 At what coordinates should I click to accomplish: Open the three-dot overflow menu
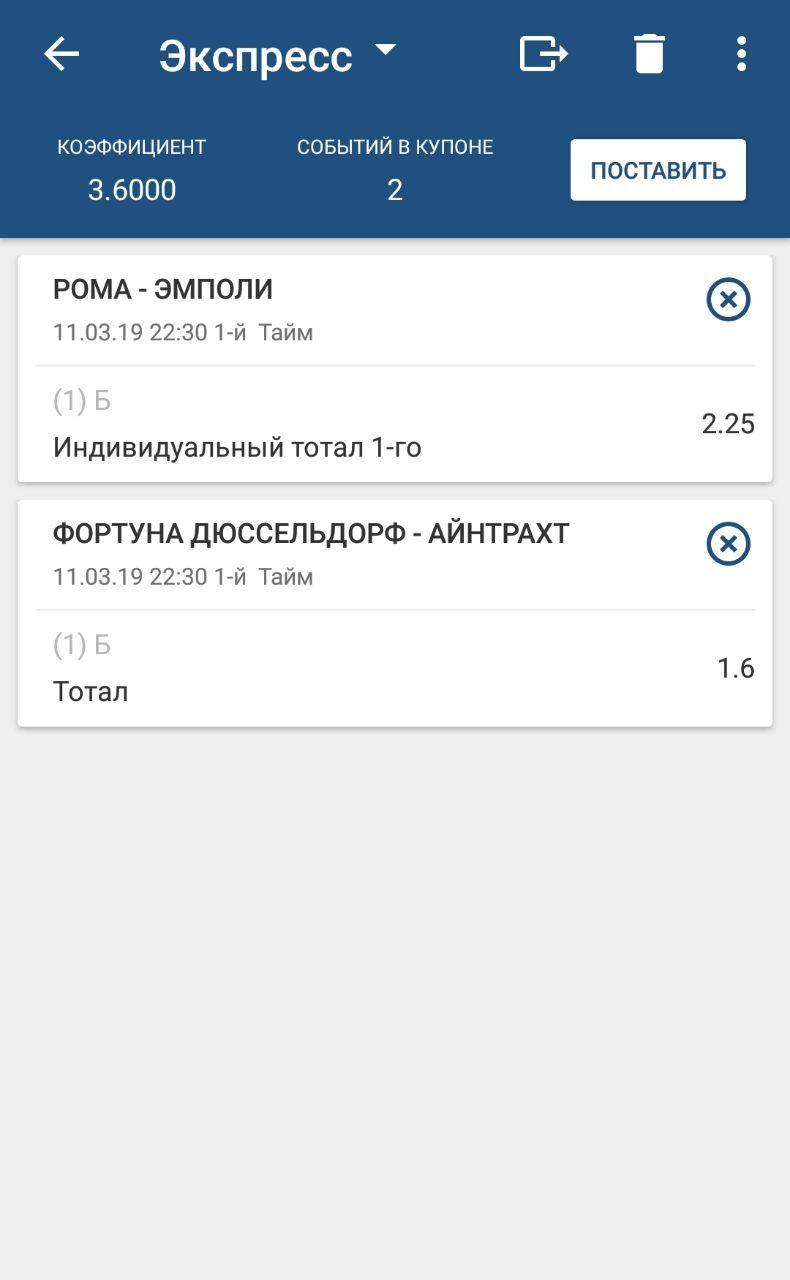coord(741,54)
